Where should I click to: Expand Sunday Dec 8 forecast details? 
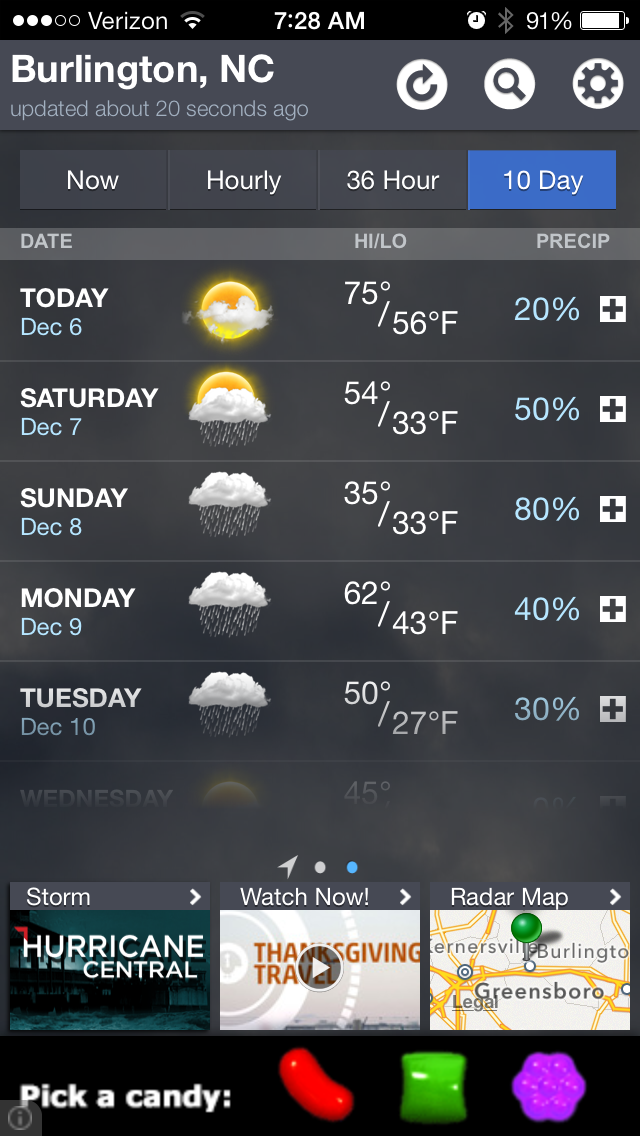coord(612,510)
